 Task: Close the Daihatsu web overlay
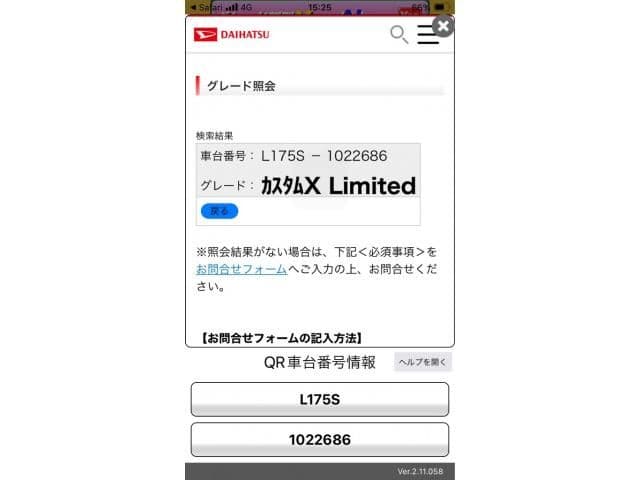[x=443, y=27]
